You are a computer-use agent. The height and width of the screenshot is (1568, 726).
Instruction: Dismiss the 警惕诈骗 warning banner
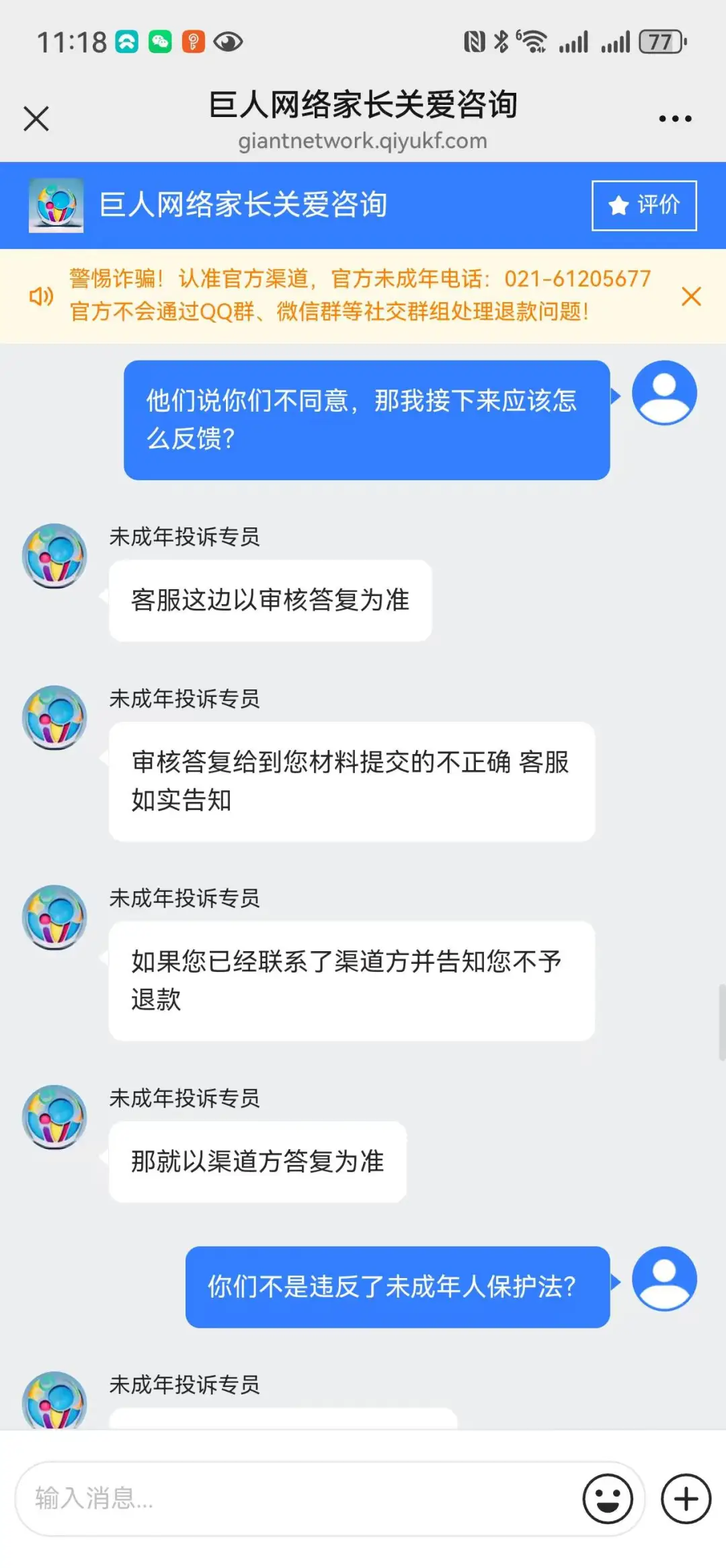(691, 296)
